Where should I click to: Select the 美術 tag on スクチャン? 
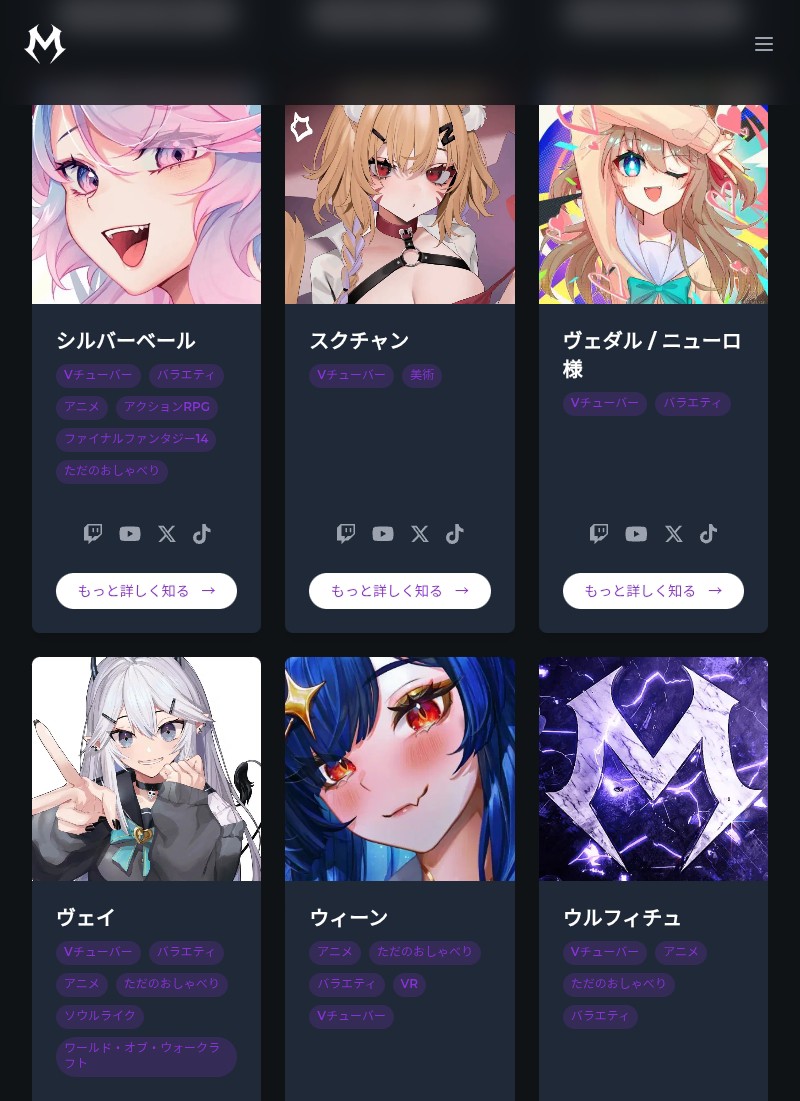coord(422,375)
